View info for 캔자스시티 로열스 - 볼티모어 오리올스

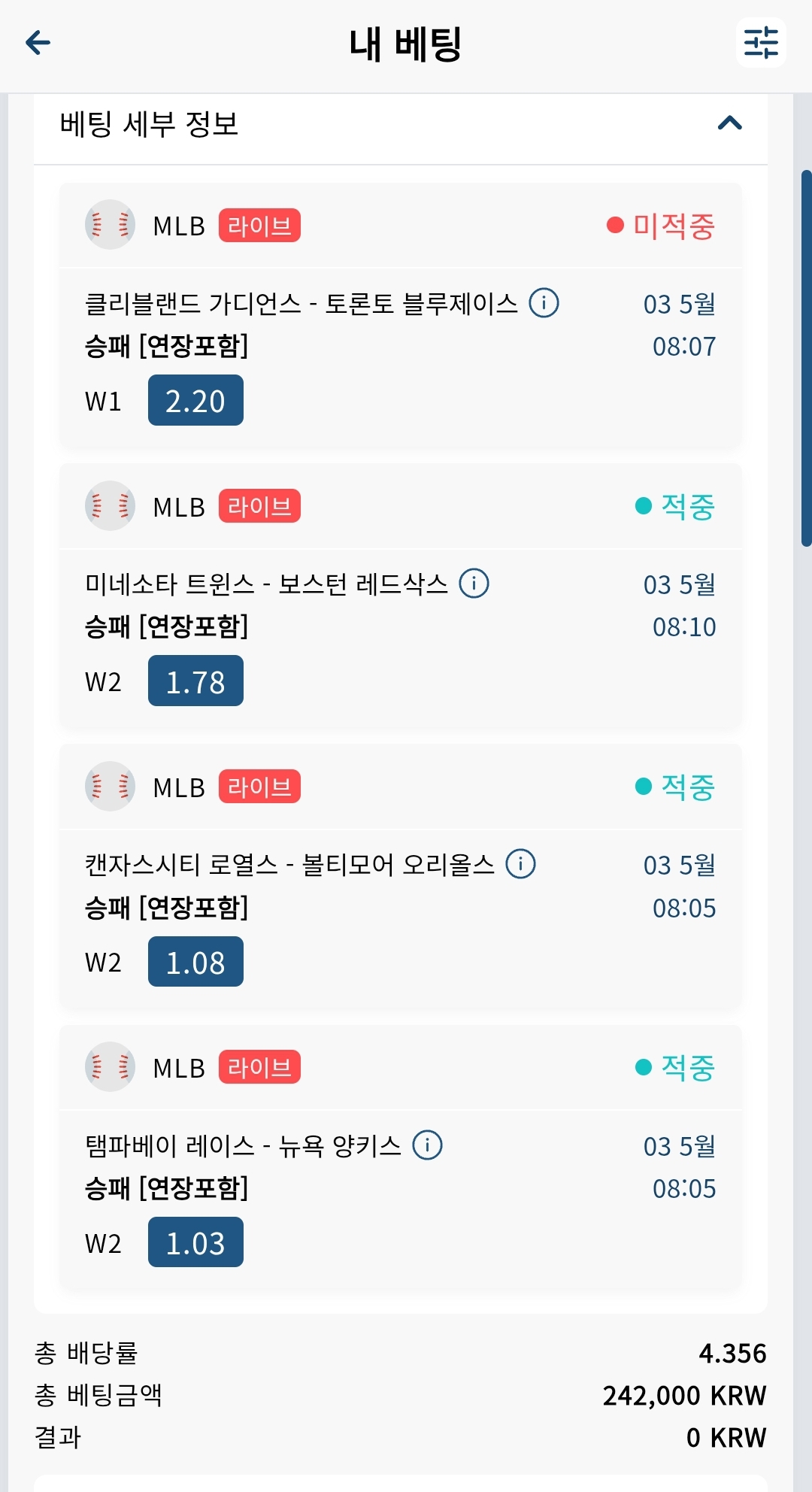(520, 864)
